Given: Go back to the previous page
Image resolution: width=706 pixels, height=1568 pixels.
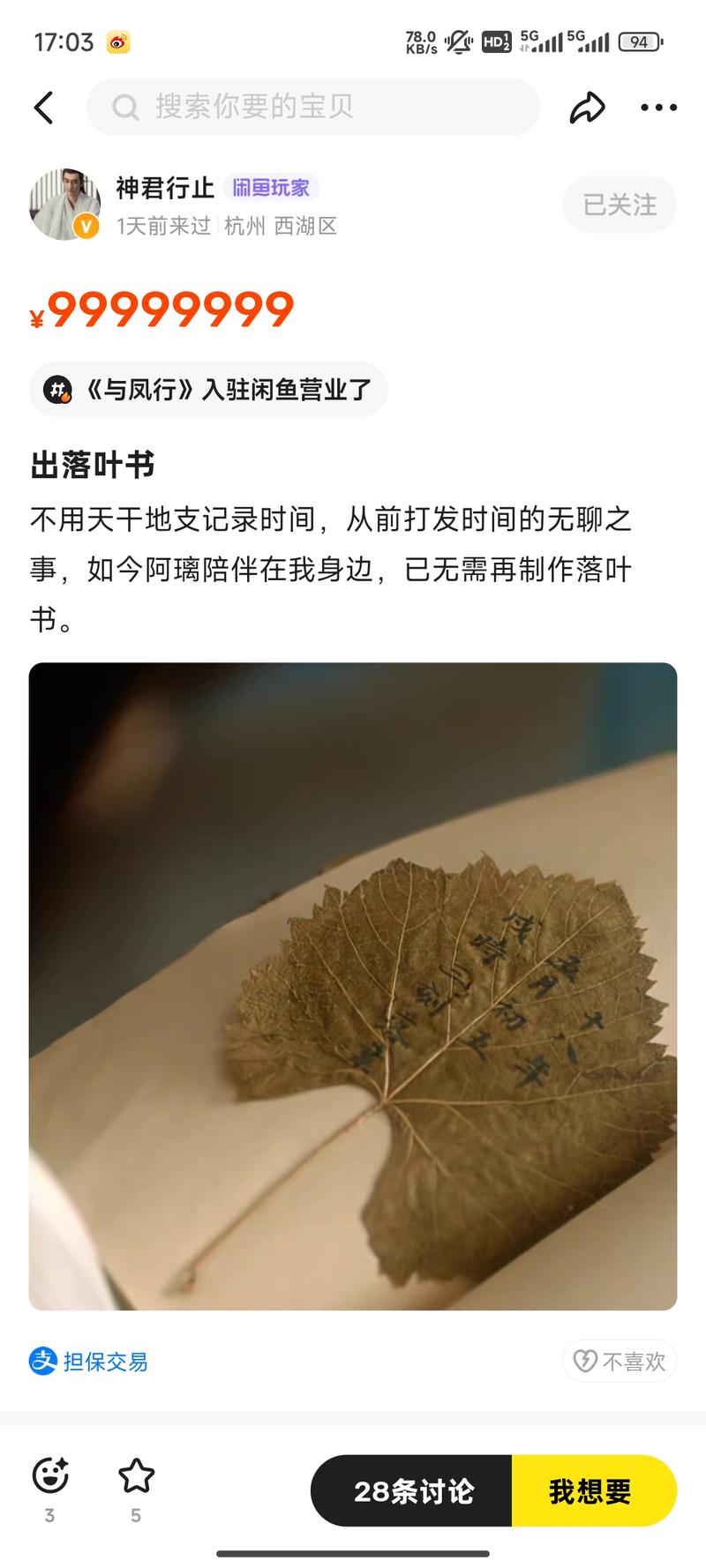Looking at the screenshot, I should pos(44,108).
